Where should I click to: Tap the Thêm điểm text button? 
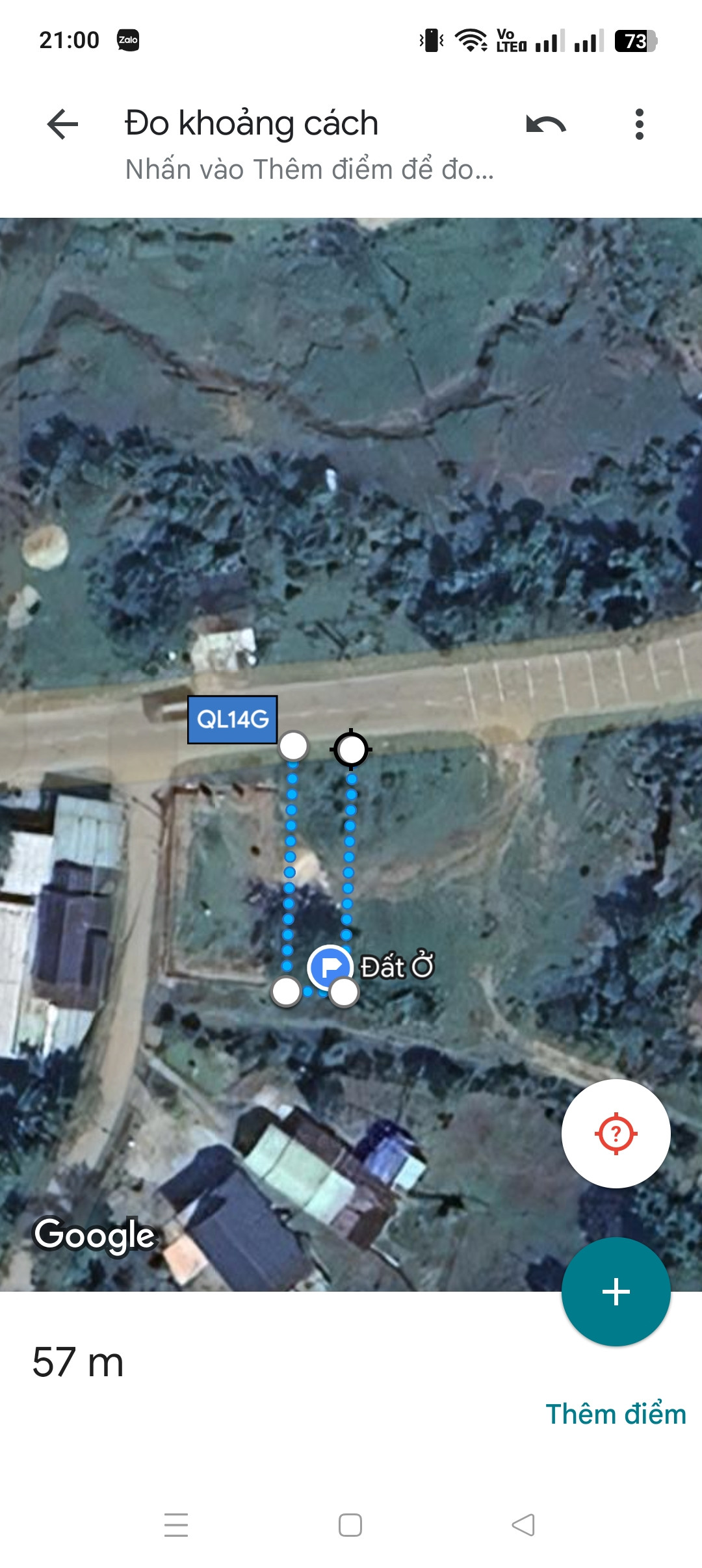616,1415
